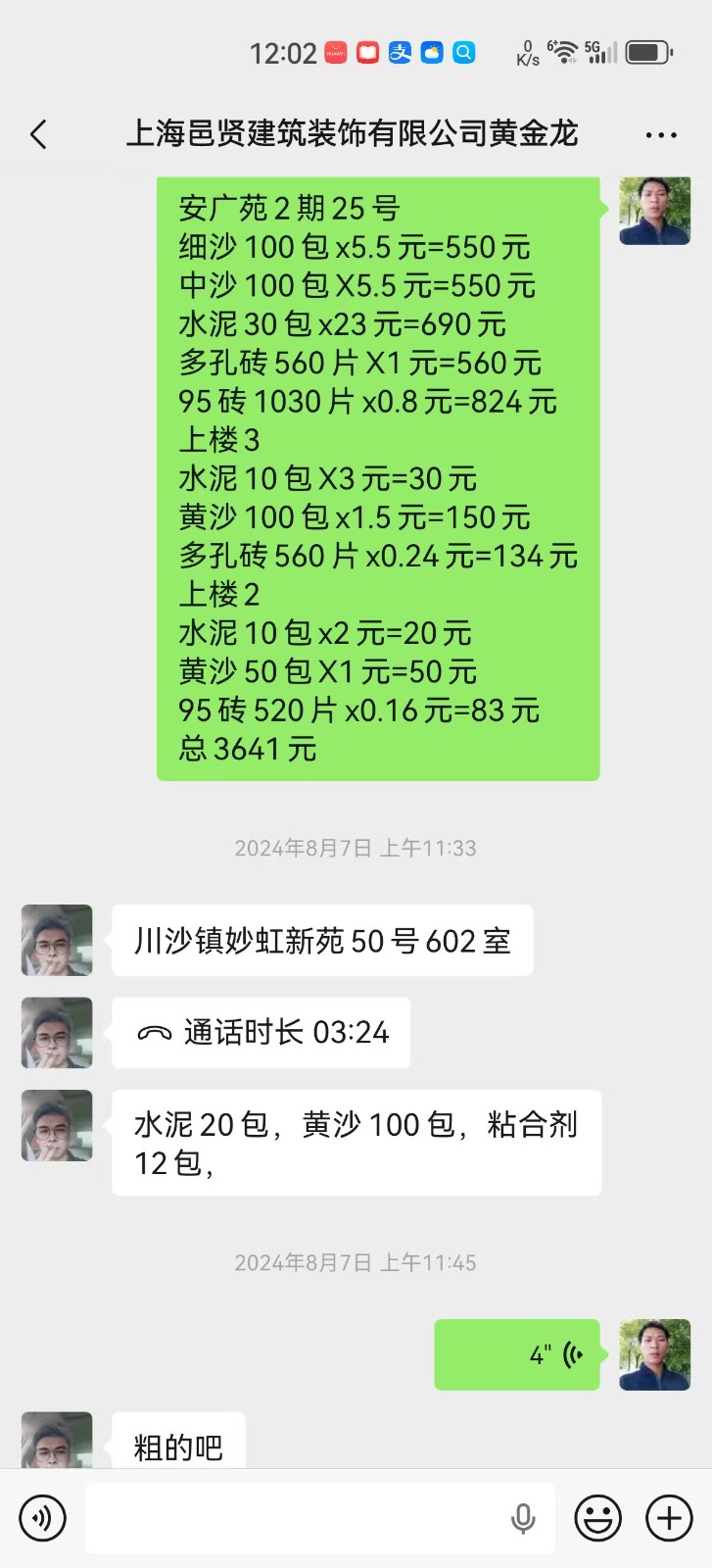This screenshot has height=1568, width=712.
Task: Open my avatar beside the 安广苑 message
Action: point(654,211)
